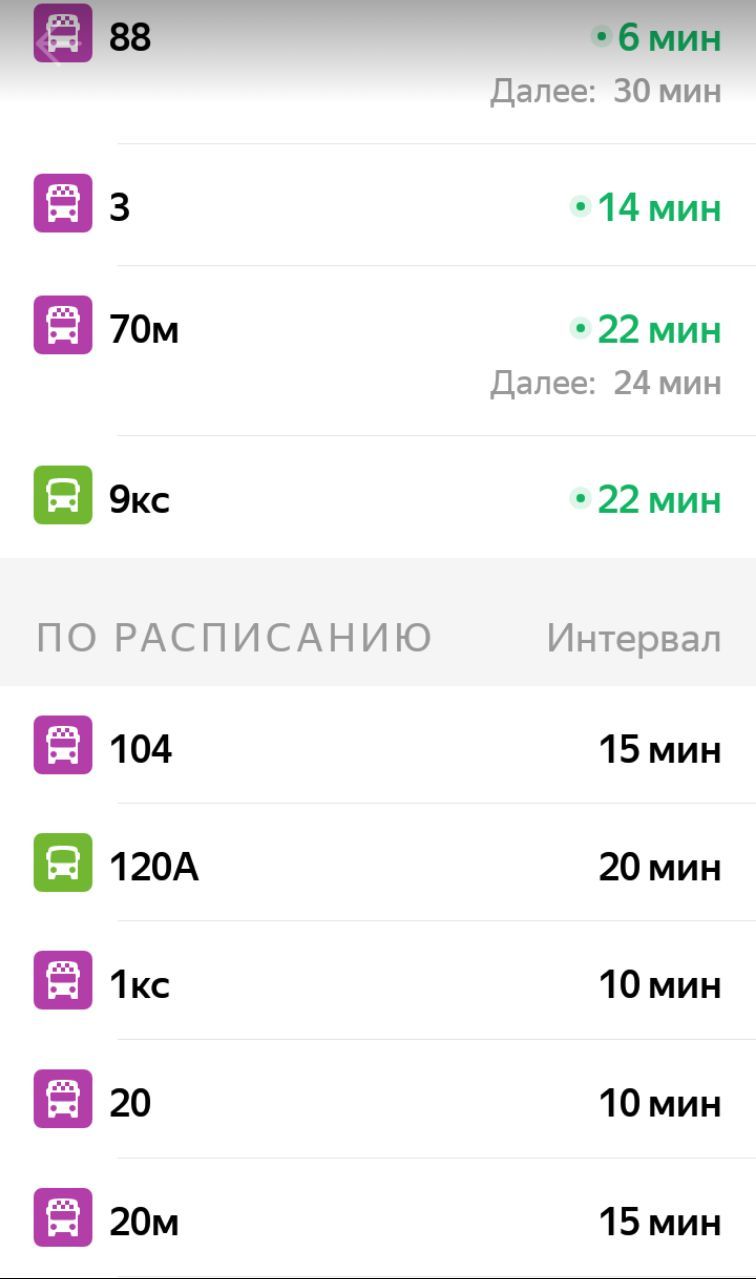Screen dimensions: 756x1279
Task: Open bus route 120А
Action: coord(378,863)
